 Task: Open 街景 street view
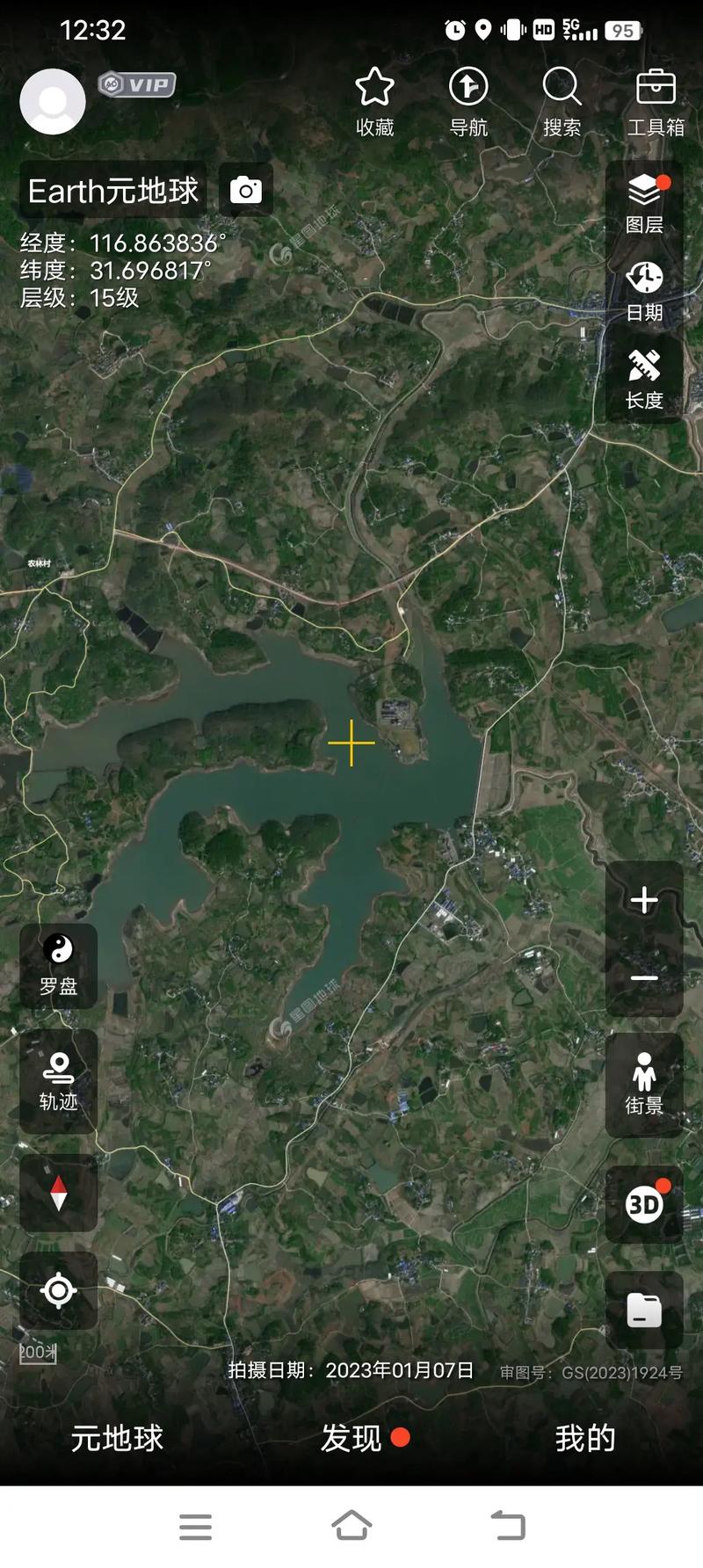644,1085
